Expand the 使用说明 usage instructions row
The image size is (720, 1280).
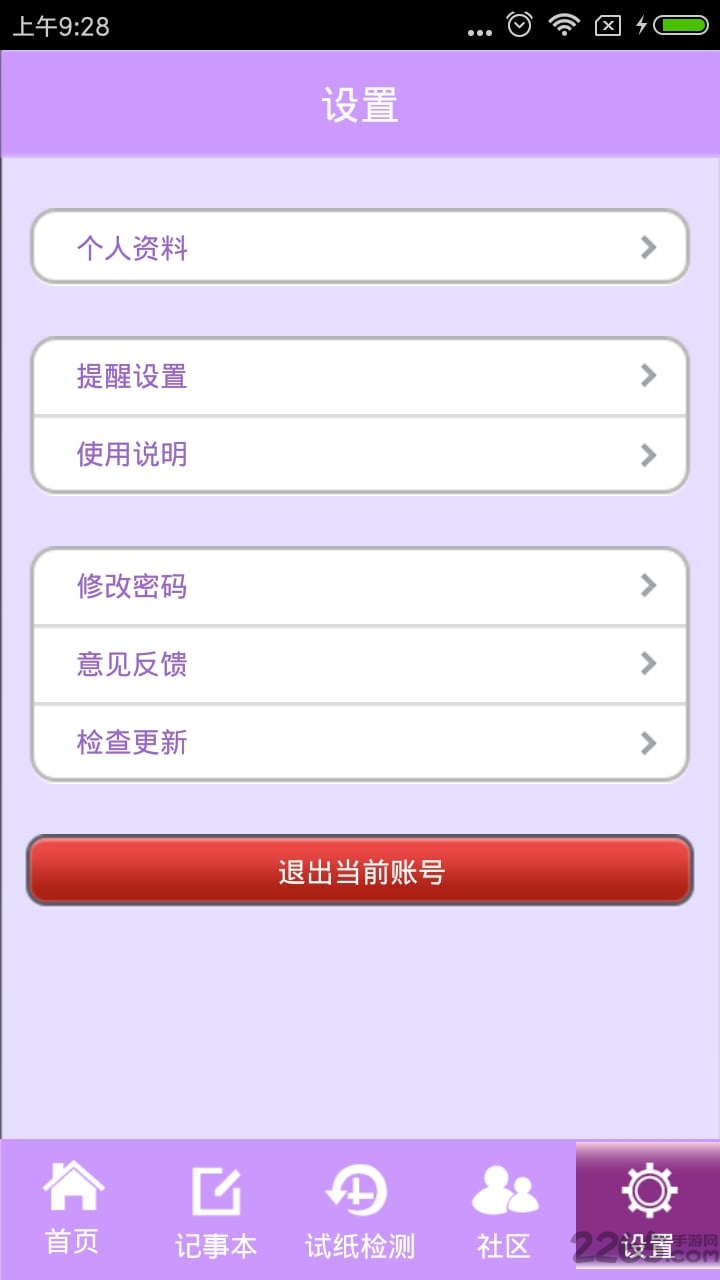pos(360,455)
